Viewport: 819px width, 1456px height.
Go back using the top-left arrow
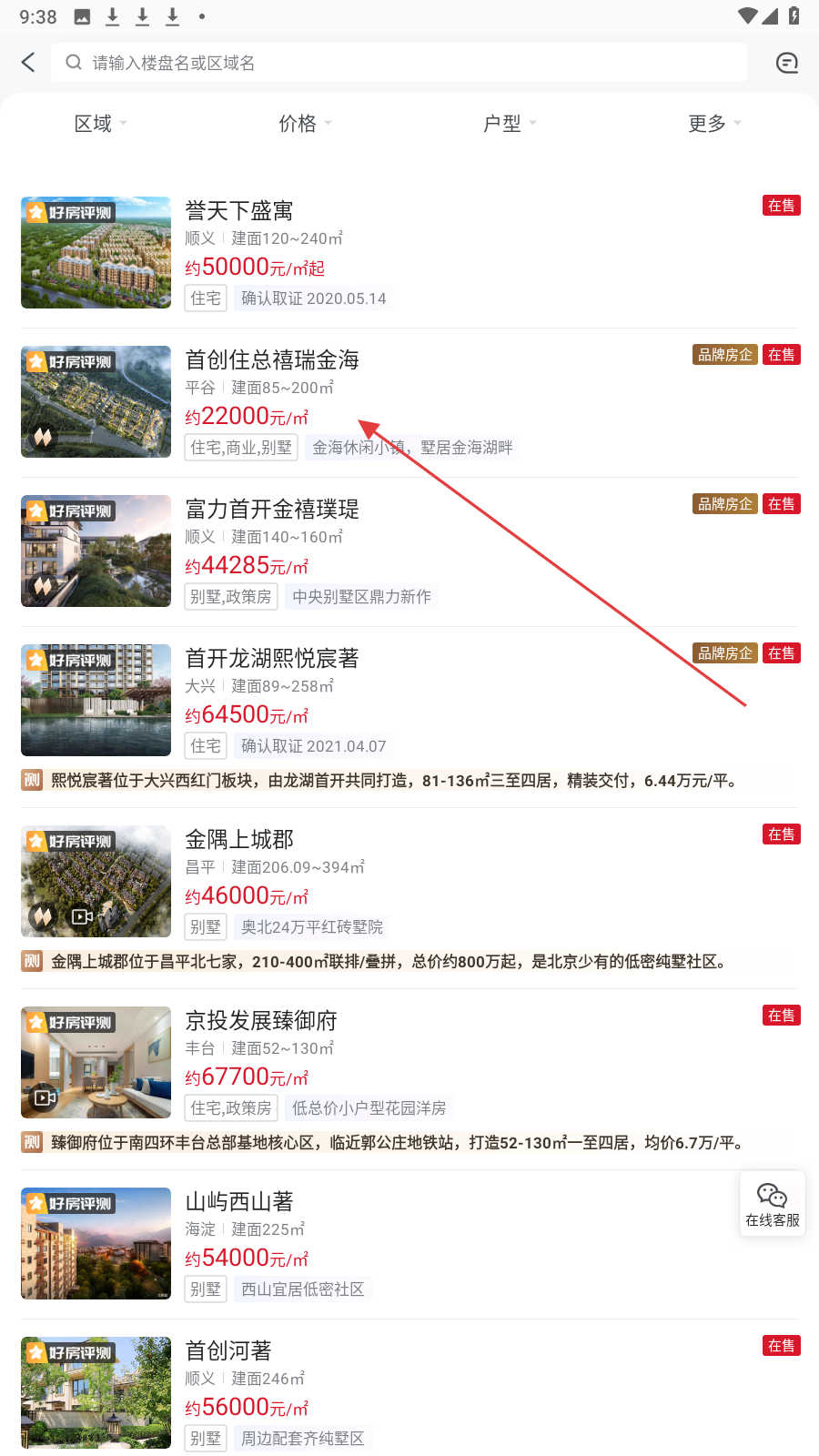pos(28,62)
